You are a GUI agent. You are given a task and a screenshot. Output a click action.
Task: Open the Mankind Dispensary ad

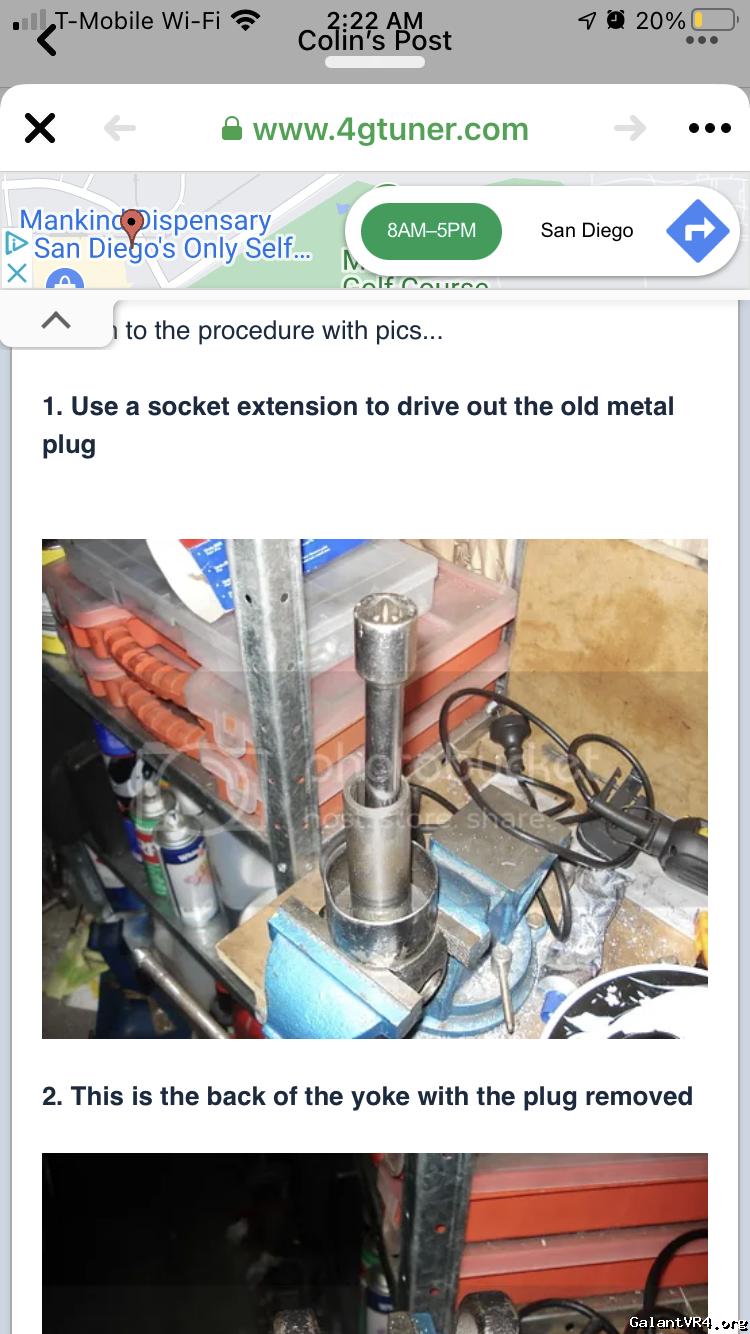(x=160, y=235)
